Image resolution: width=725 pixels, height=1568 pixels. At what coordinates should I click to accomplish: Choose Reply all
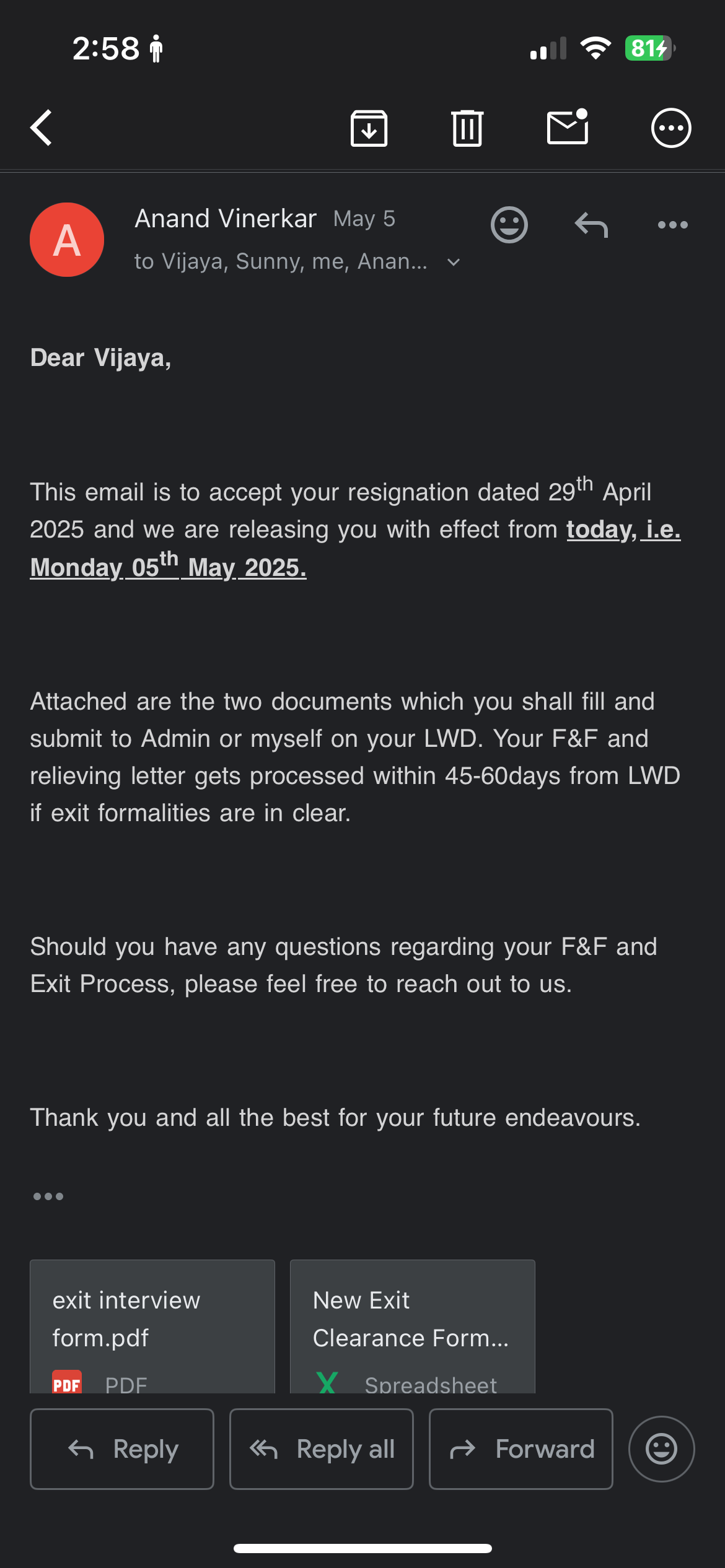click(322, 1449)
